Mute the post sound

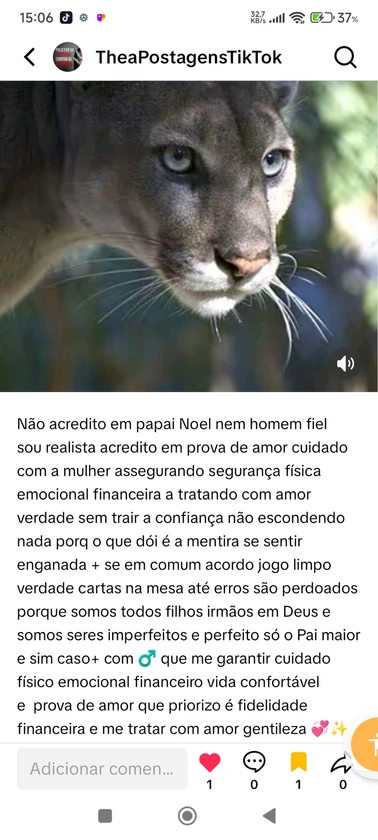(345, 364)
